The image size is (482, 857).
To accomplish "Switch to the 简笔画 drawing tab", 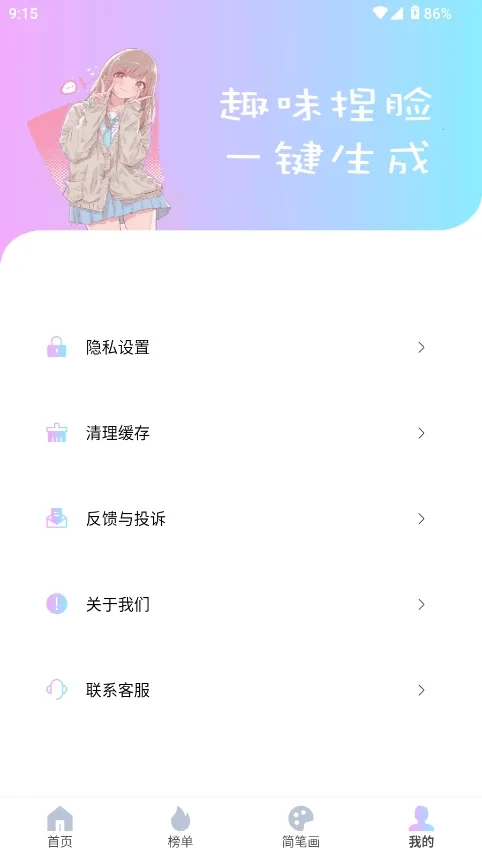I will click(301, 827).
